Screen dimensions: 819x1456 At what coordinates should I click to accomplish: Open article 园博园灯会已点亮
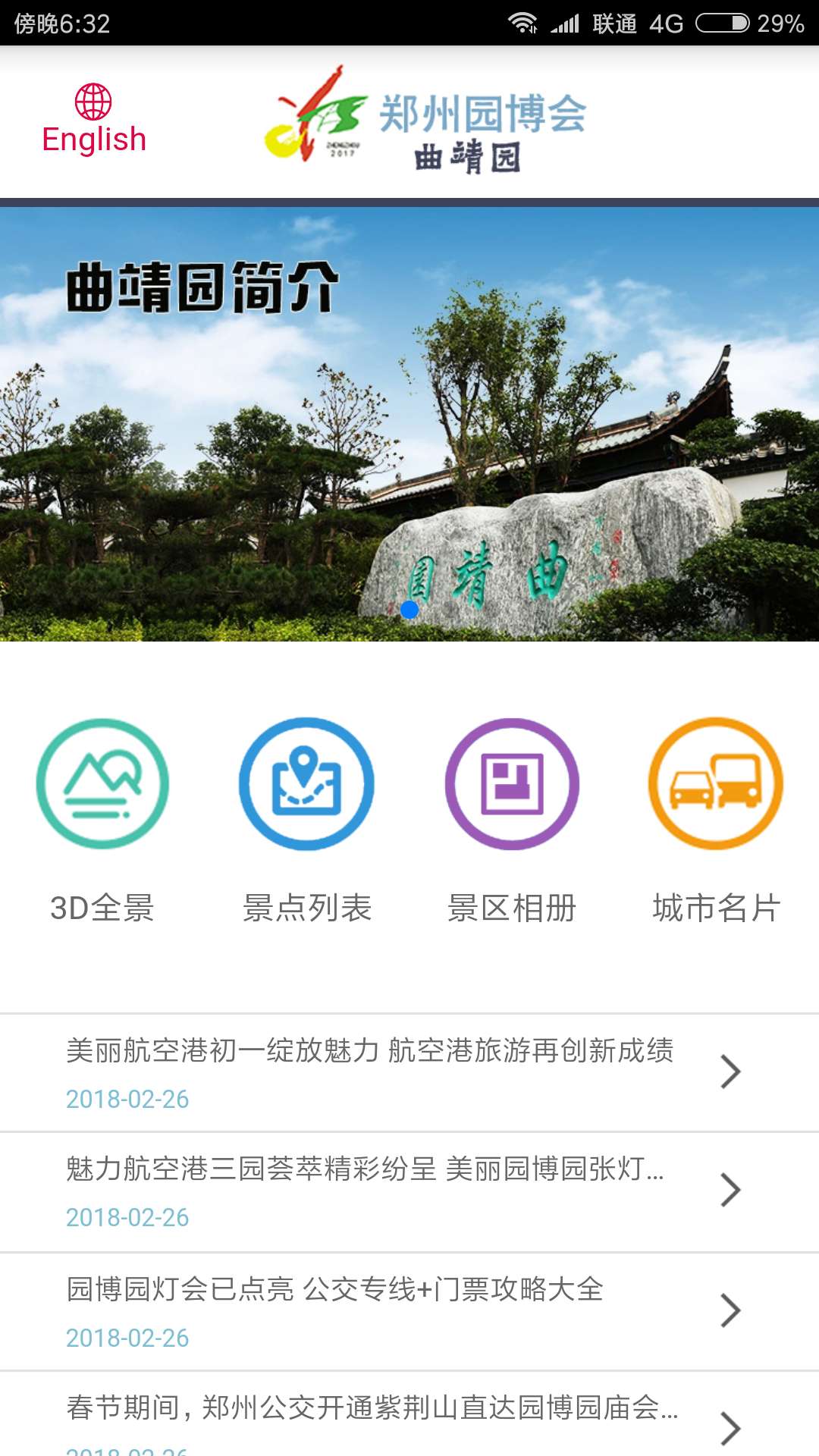coord(335,1310)
